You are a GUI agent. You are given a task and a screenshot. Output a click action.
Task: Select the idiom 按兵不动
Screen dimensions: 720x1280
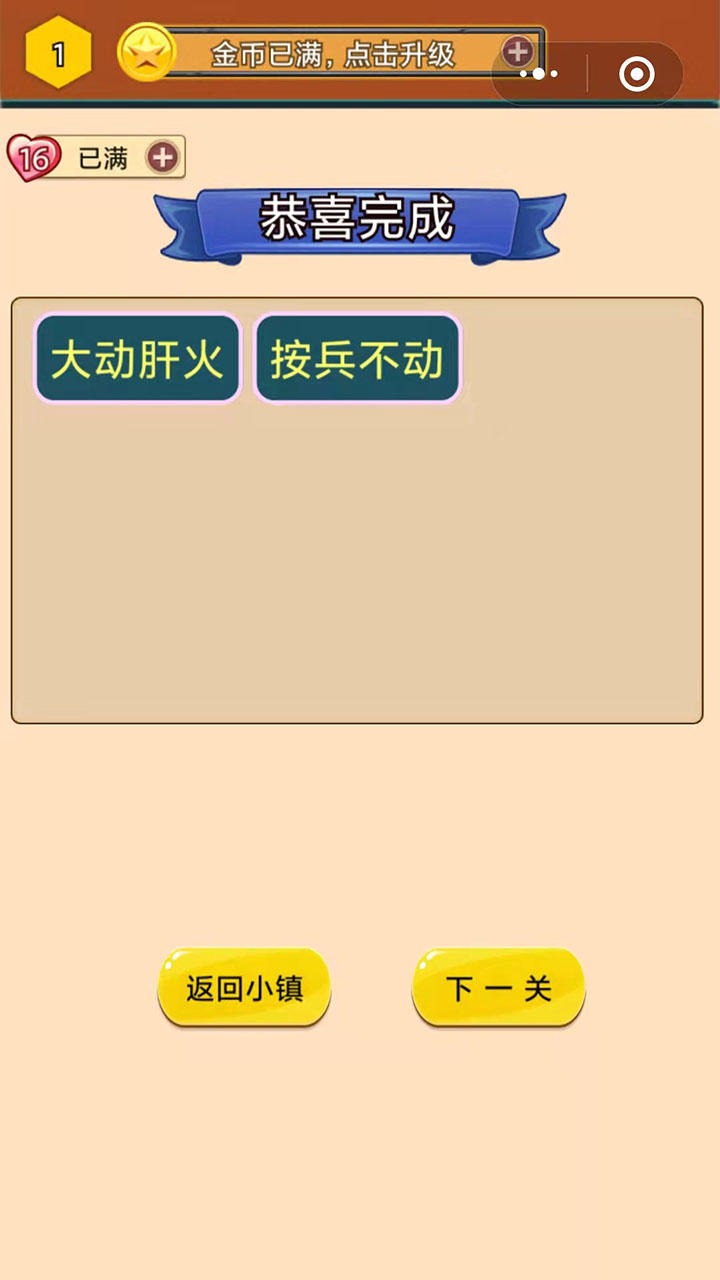[x=357, y=359]
